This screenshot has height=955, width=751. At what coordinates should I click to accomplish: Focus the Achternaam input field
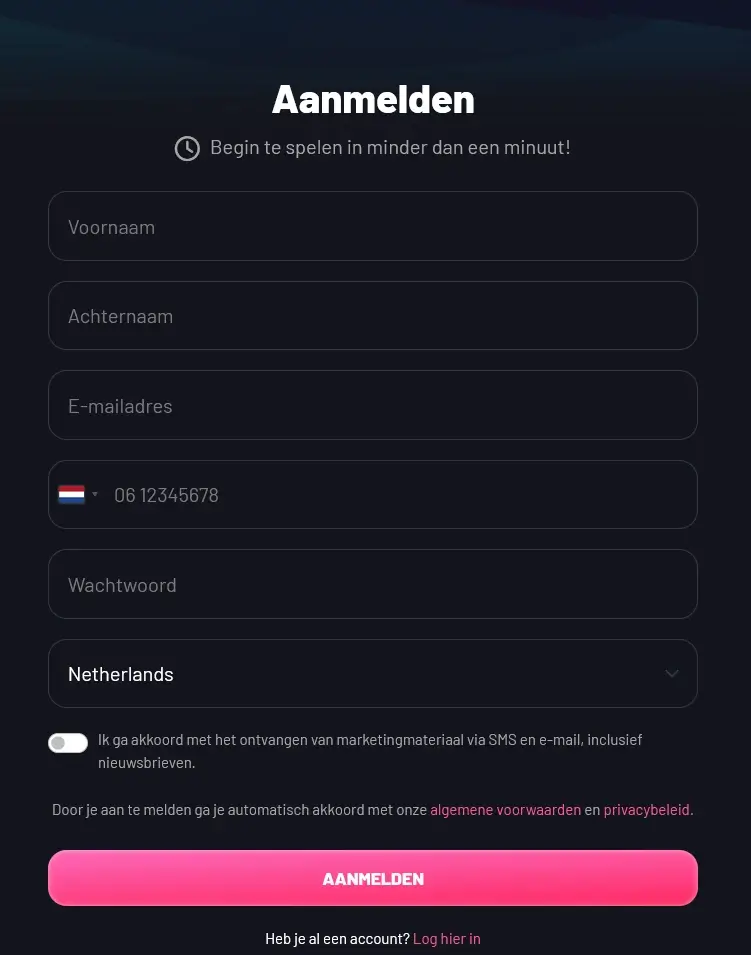(x=373, y=315)
